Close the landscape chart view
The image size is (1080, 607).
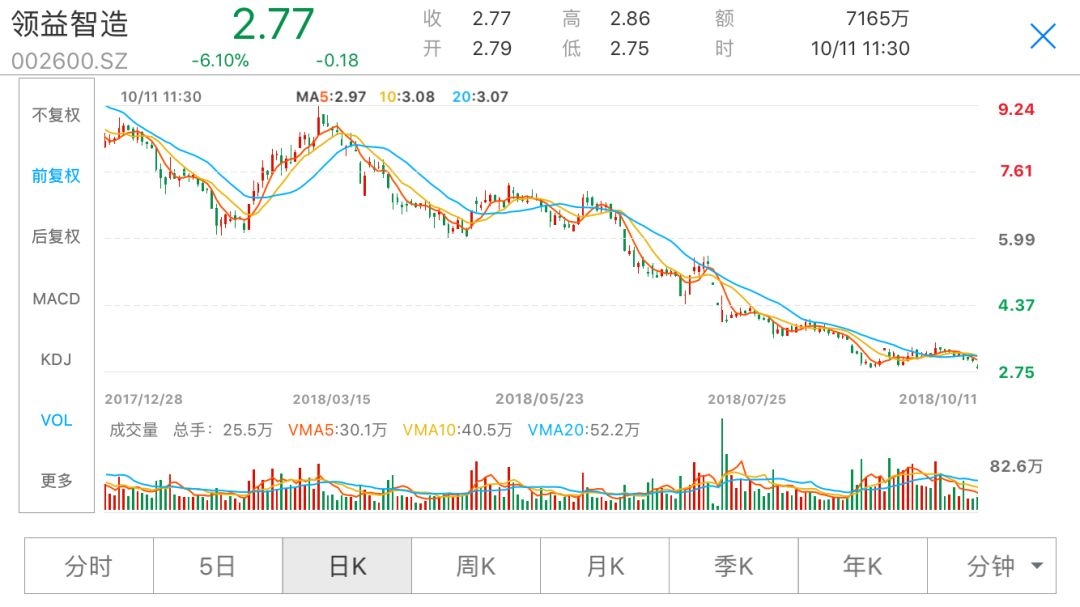[x=1043, y=37]
